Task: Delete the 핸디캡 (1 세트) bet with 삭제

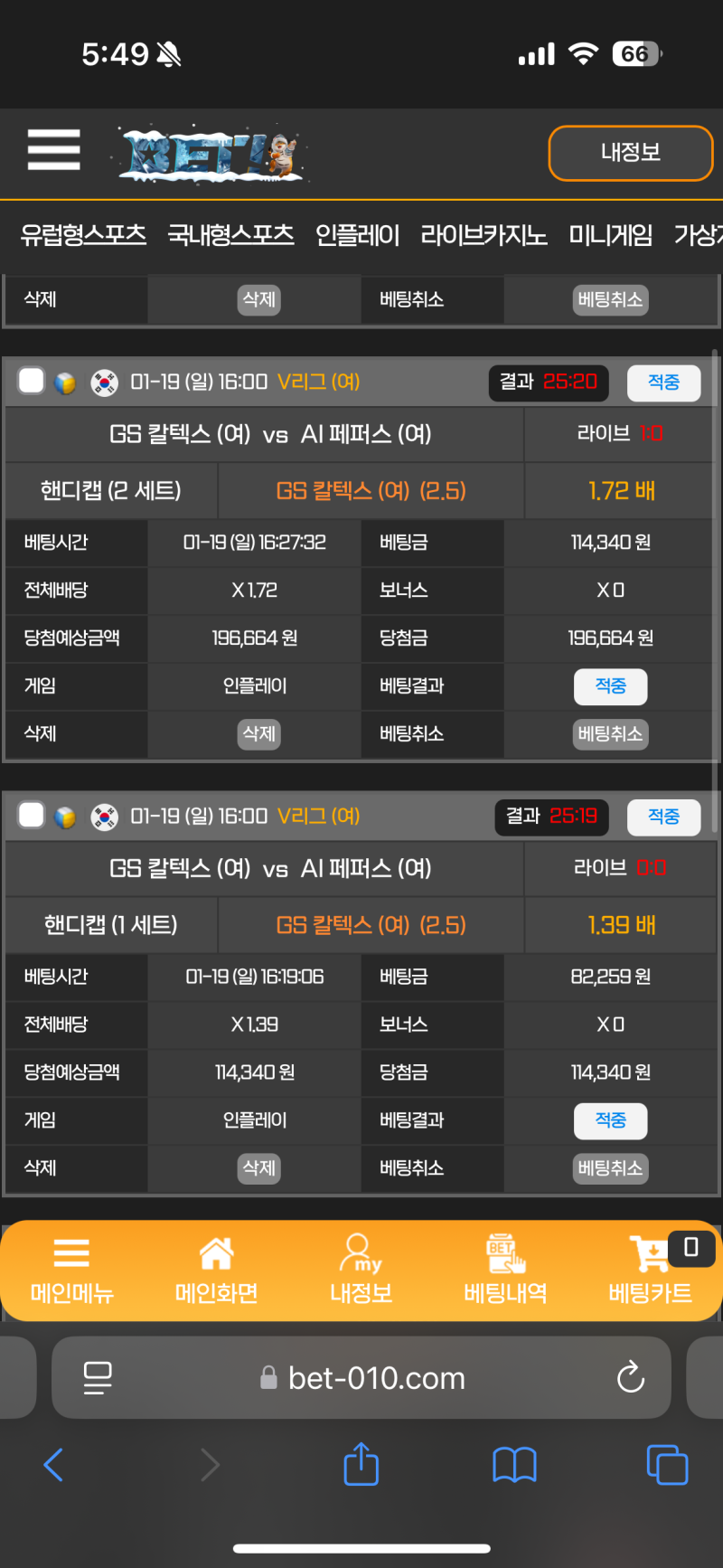Action: point(258,1167)
